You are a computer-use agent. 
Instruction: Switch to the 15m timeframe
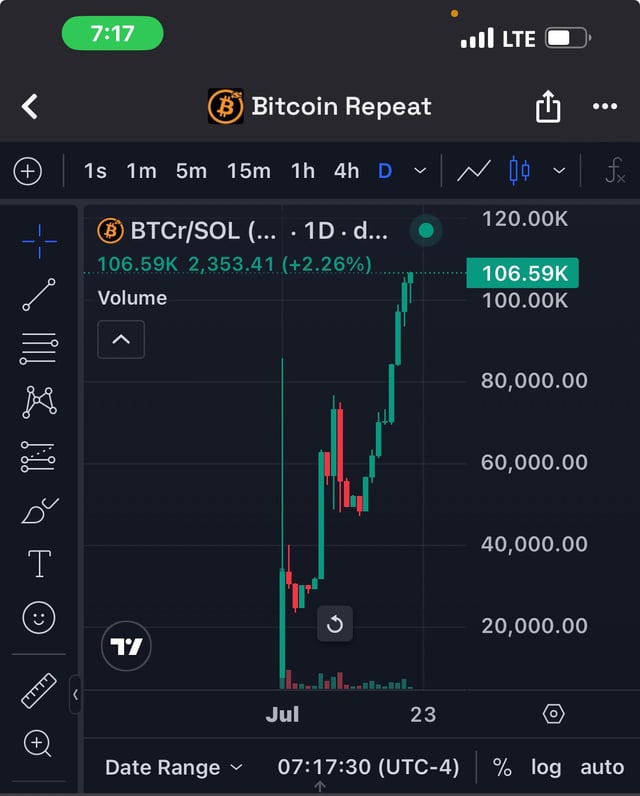click(248, 171)
